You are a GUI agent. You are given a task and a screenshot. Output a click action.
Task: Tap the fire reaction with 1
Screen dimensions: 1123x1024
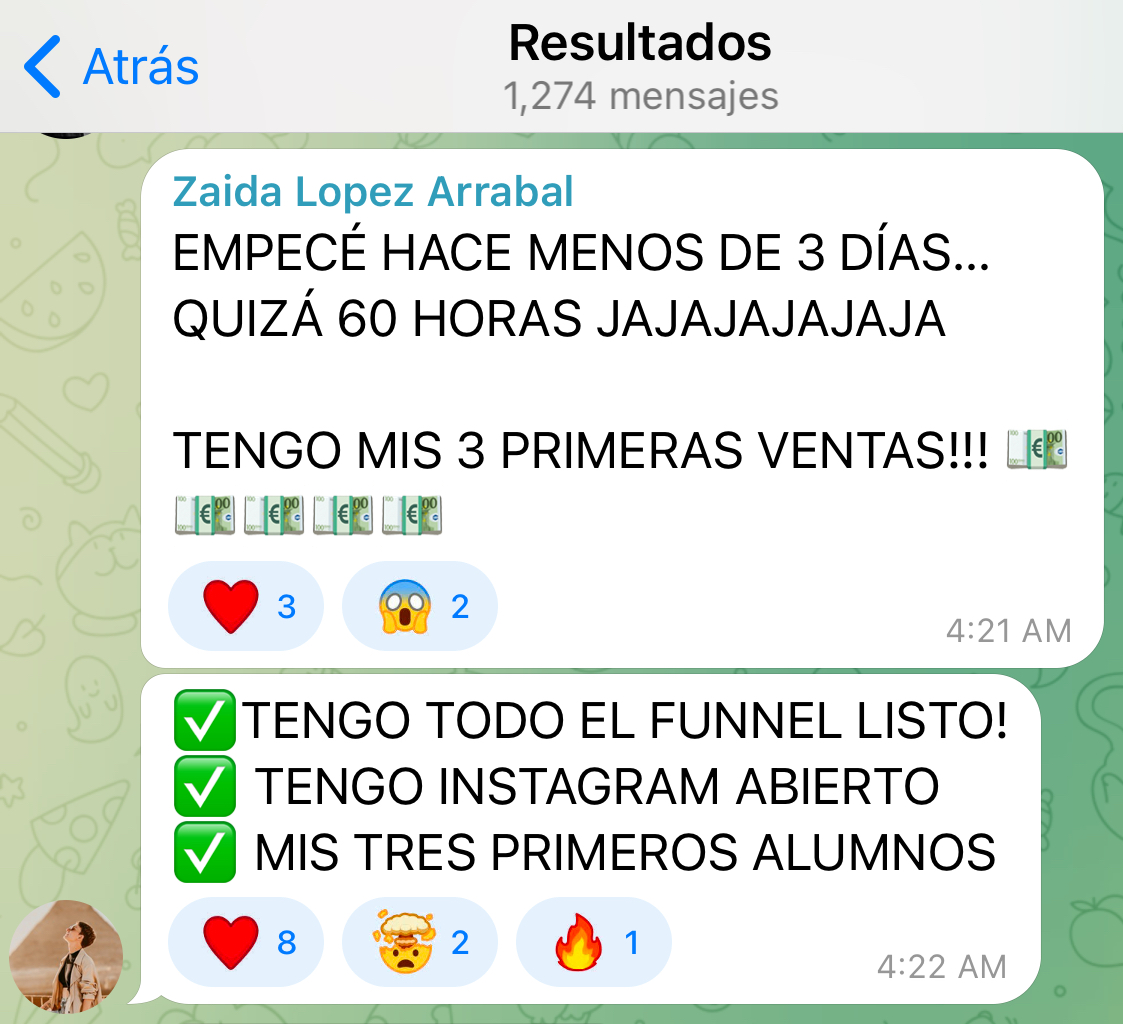point(593,942)
